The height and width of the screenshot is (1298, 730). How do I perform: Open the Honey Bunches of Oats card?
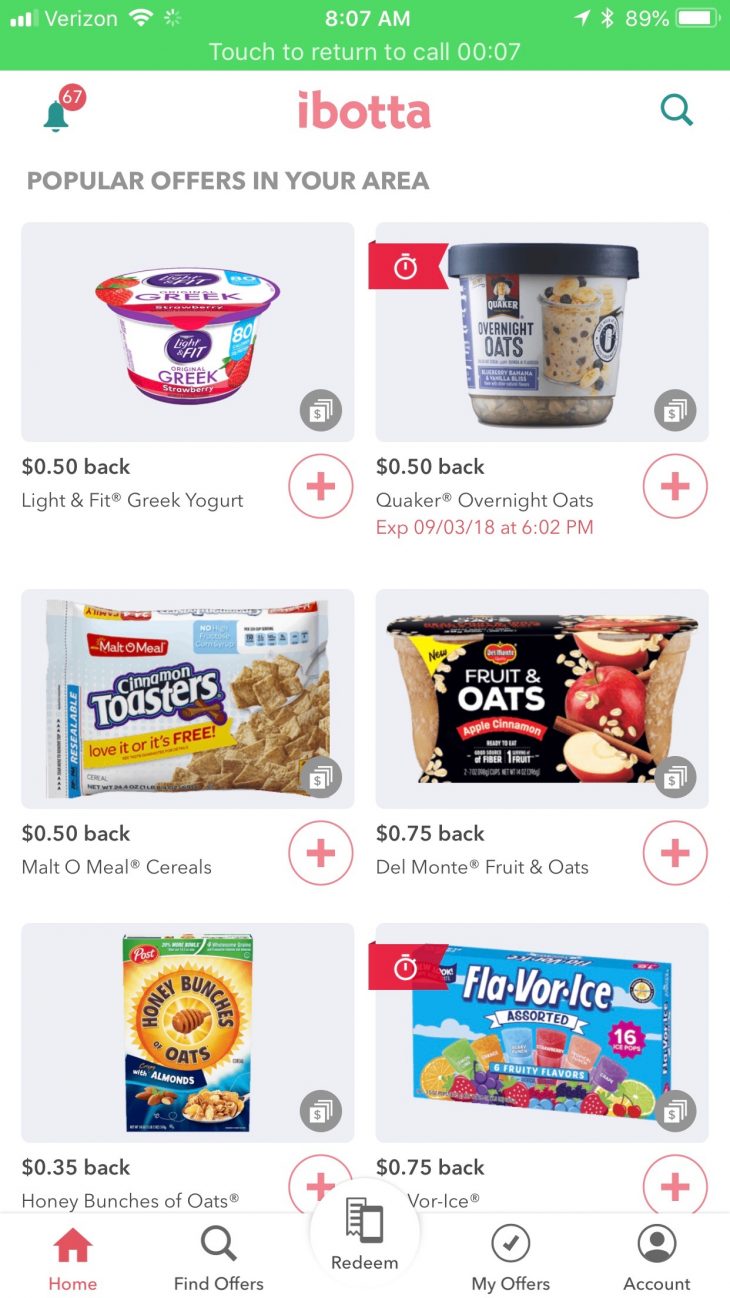tap(187, 1032)
